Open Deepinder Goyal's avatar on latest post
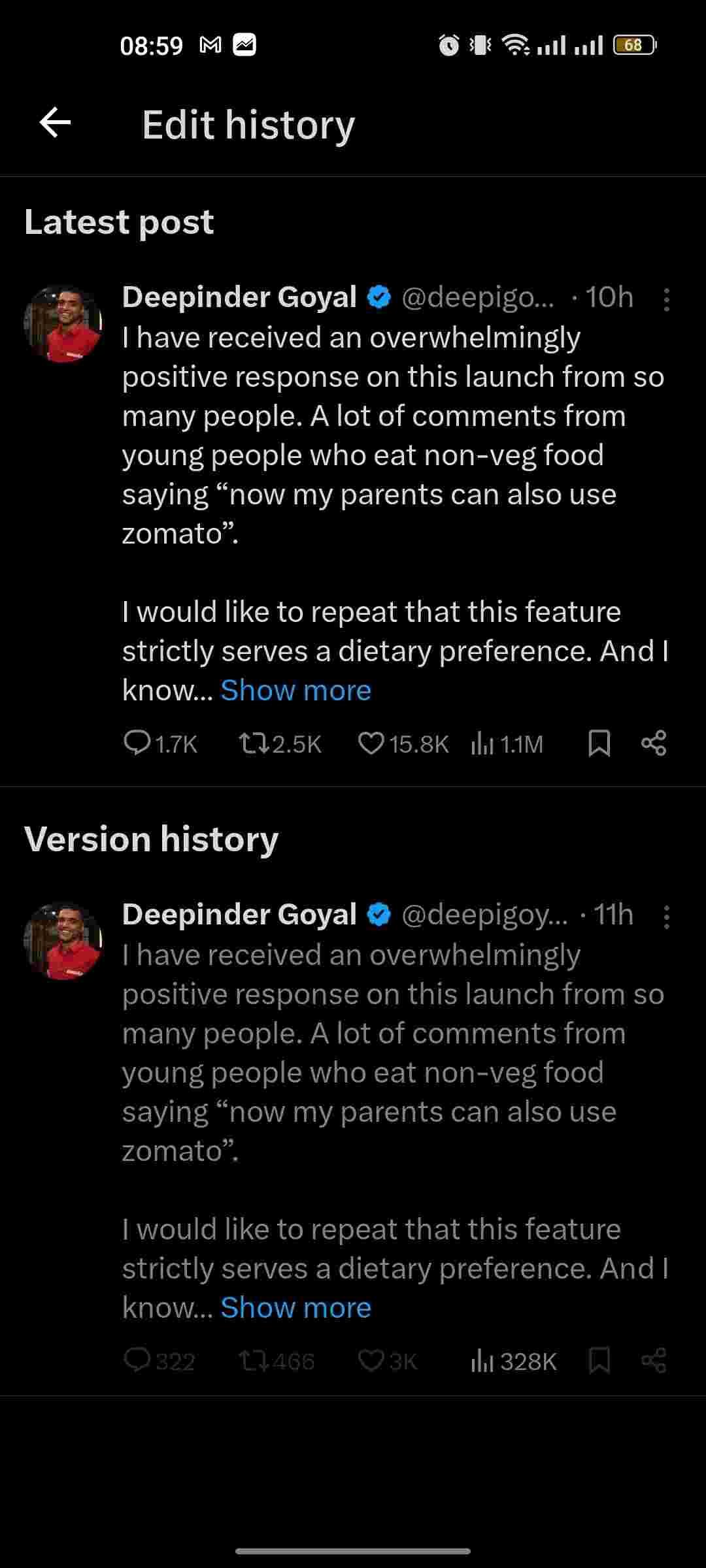Viewport: 706px width, 1568px height. click(63, 324)
